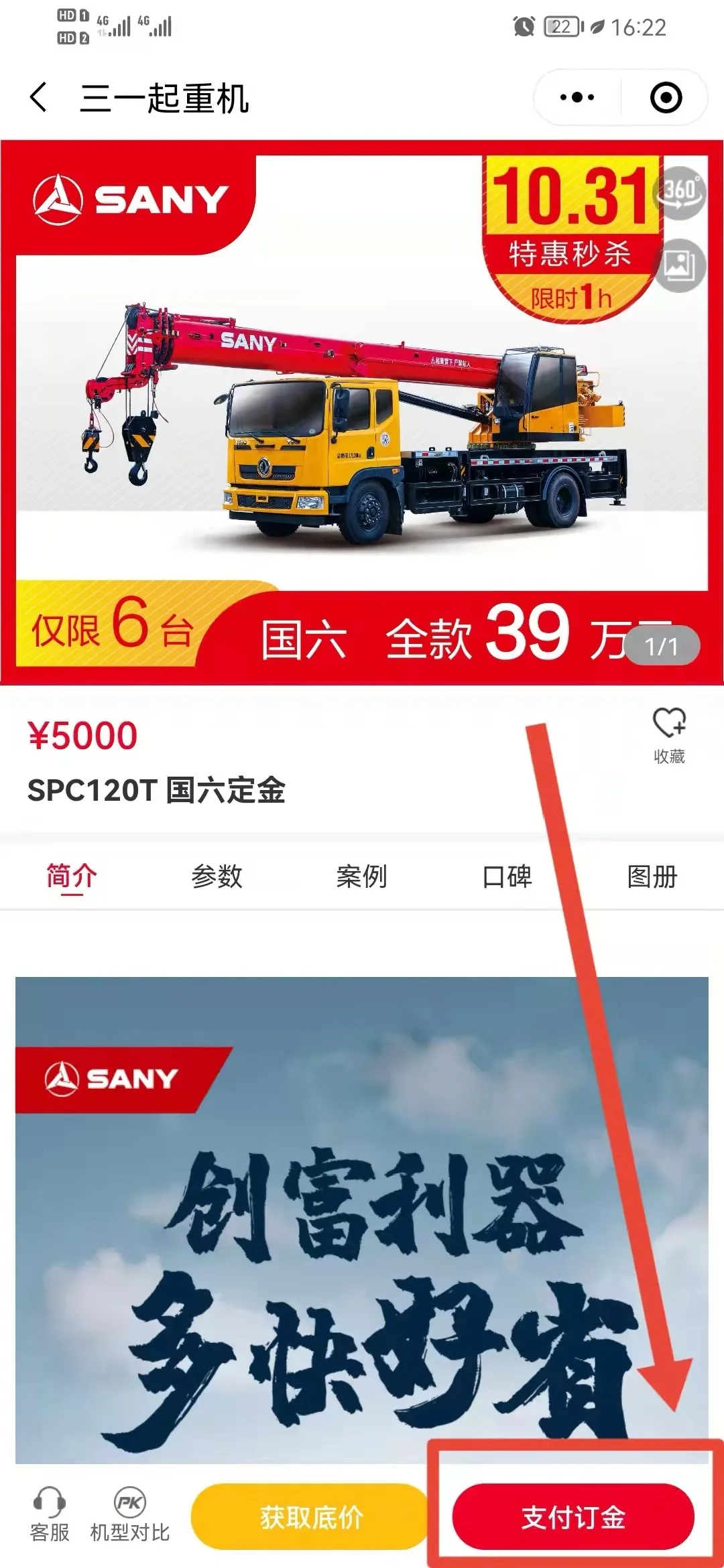Image resolution: width=724 pixels, height=1568 pixels.
Task: Contact customer service (客服)
Action: (50, 1516)
